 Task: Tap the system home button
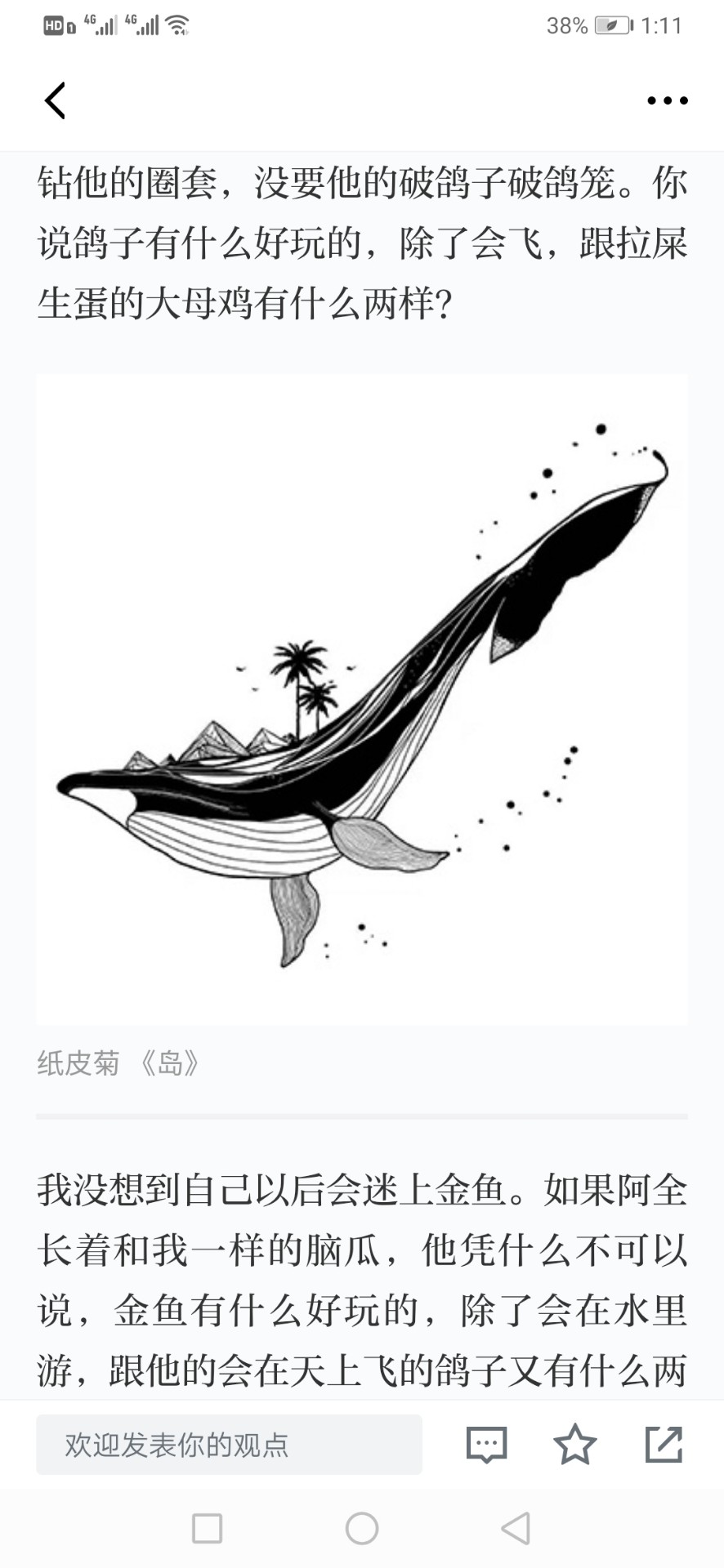click(362, 1528)
